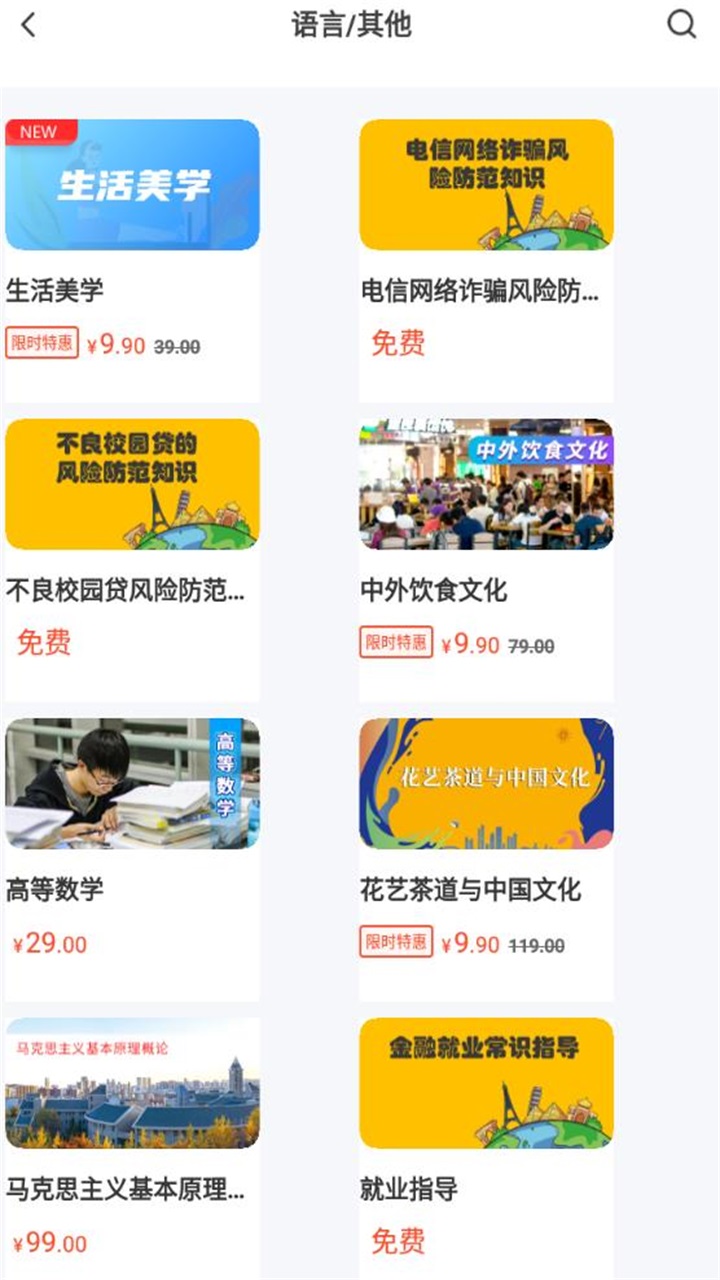The height and width of the screenshot is (1280, 720).
Task: Open the 高等数学 course
Action: click(x=132, y=784)
